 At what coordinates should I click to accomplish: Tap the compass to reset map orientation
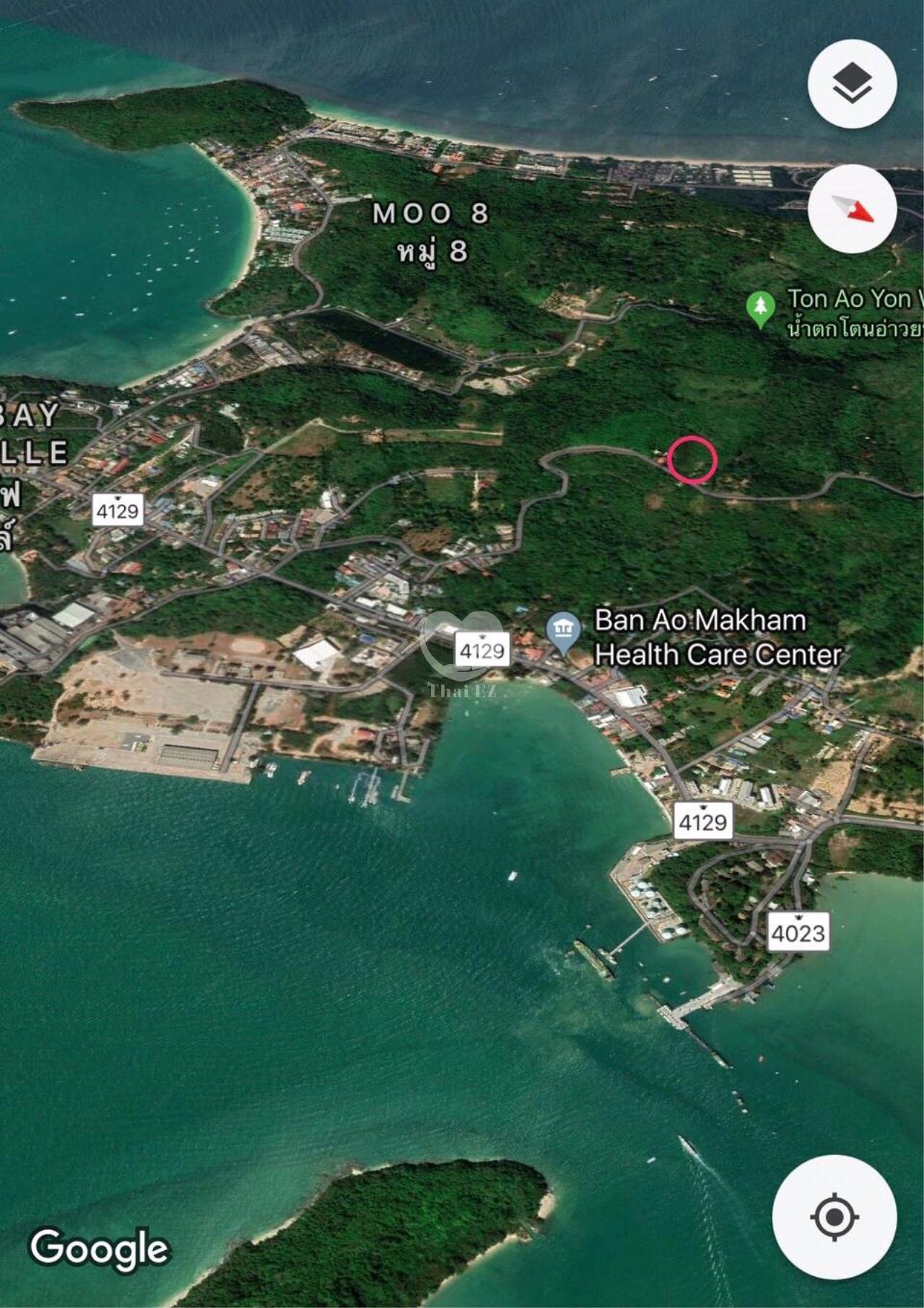852,209
